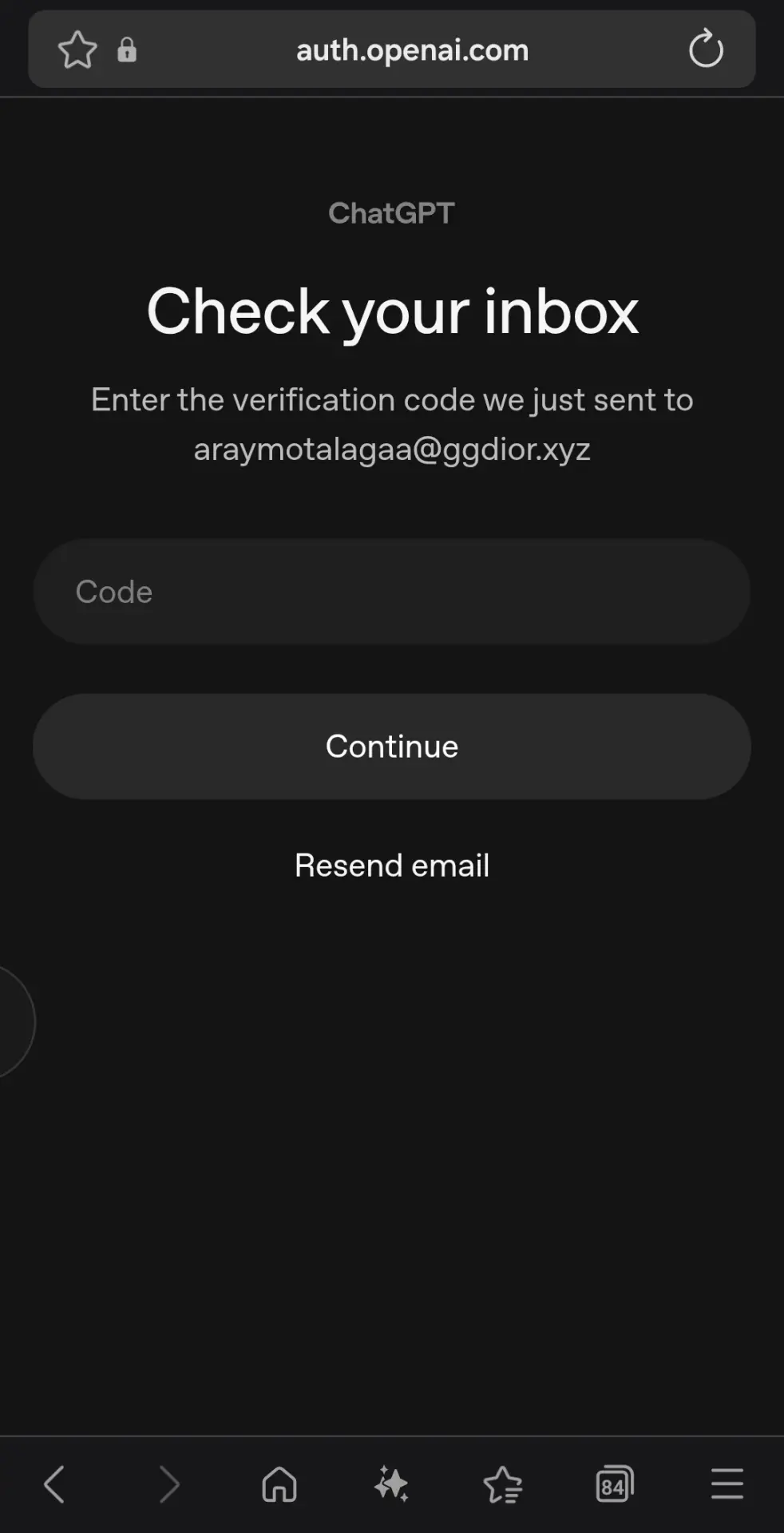This screenshot has height=1533, width=784.
Task: Open the bookmarks list
Action: tap(503, 1484)
